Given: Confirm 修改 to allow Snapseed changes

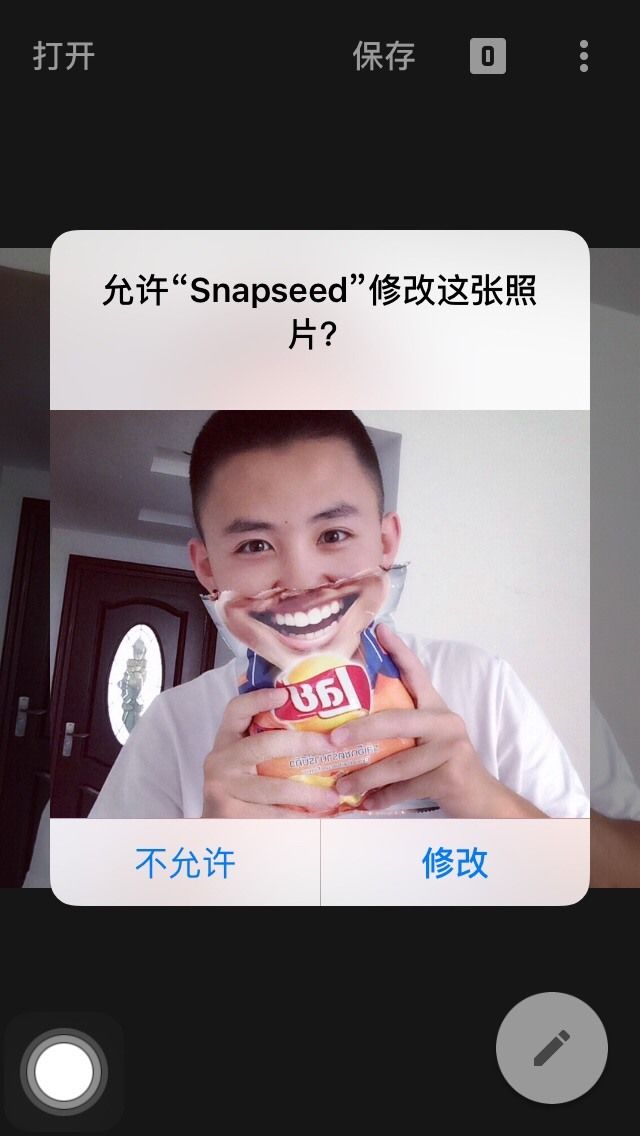Looking at the screenshot, I should [x=455, y=863].
